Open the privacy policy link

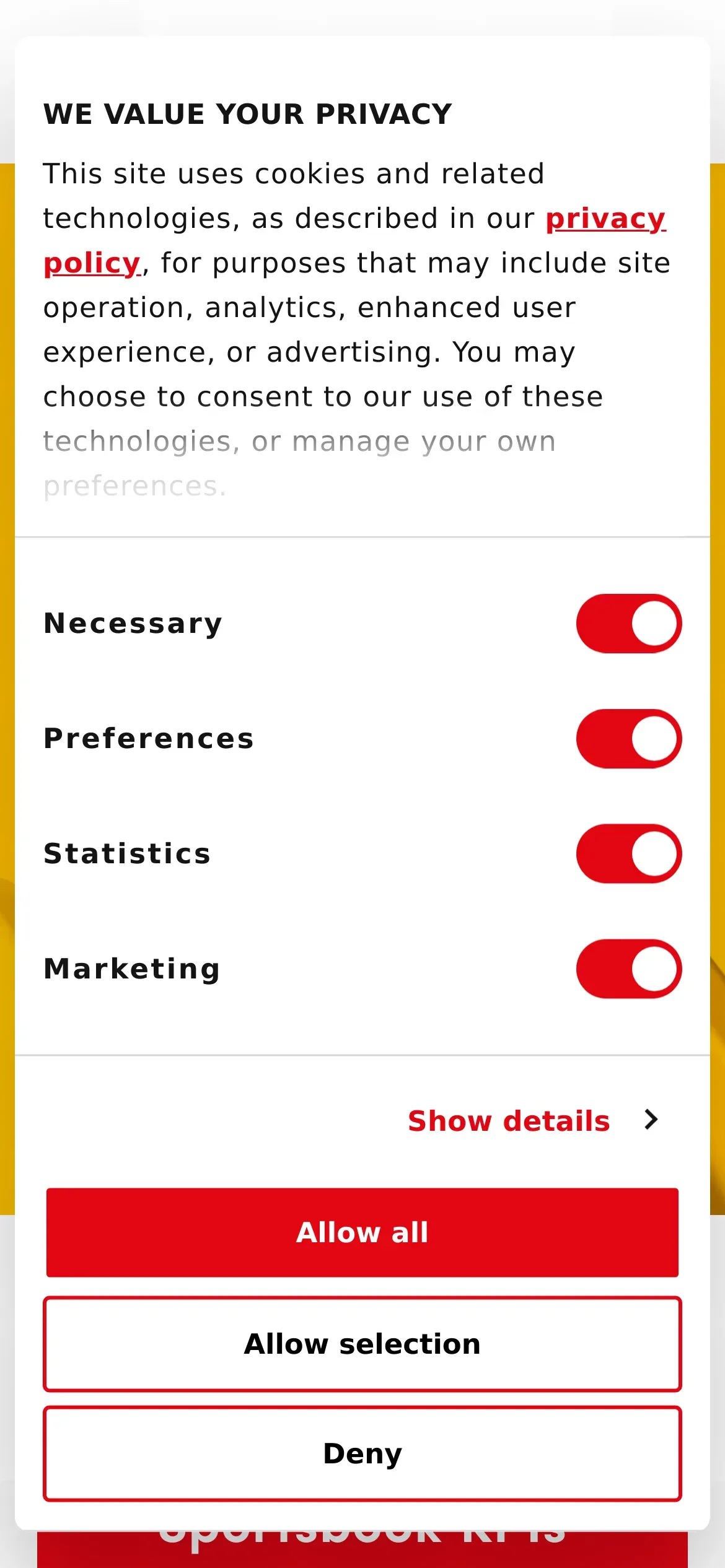(605, 219)
